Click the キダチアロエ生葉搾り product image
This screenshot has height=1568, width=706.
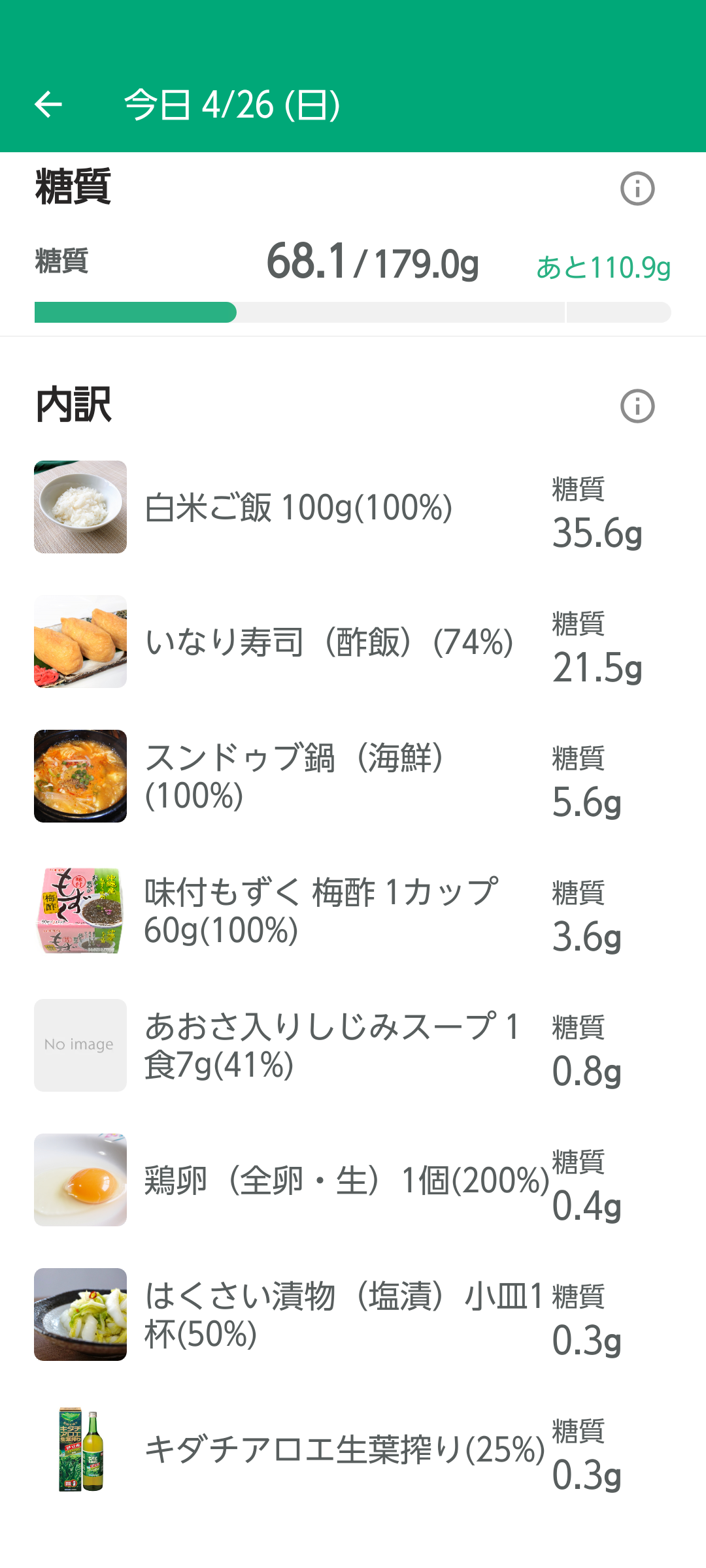click(80, 1449)
